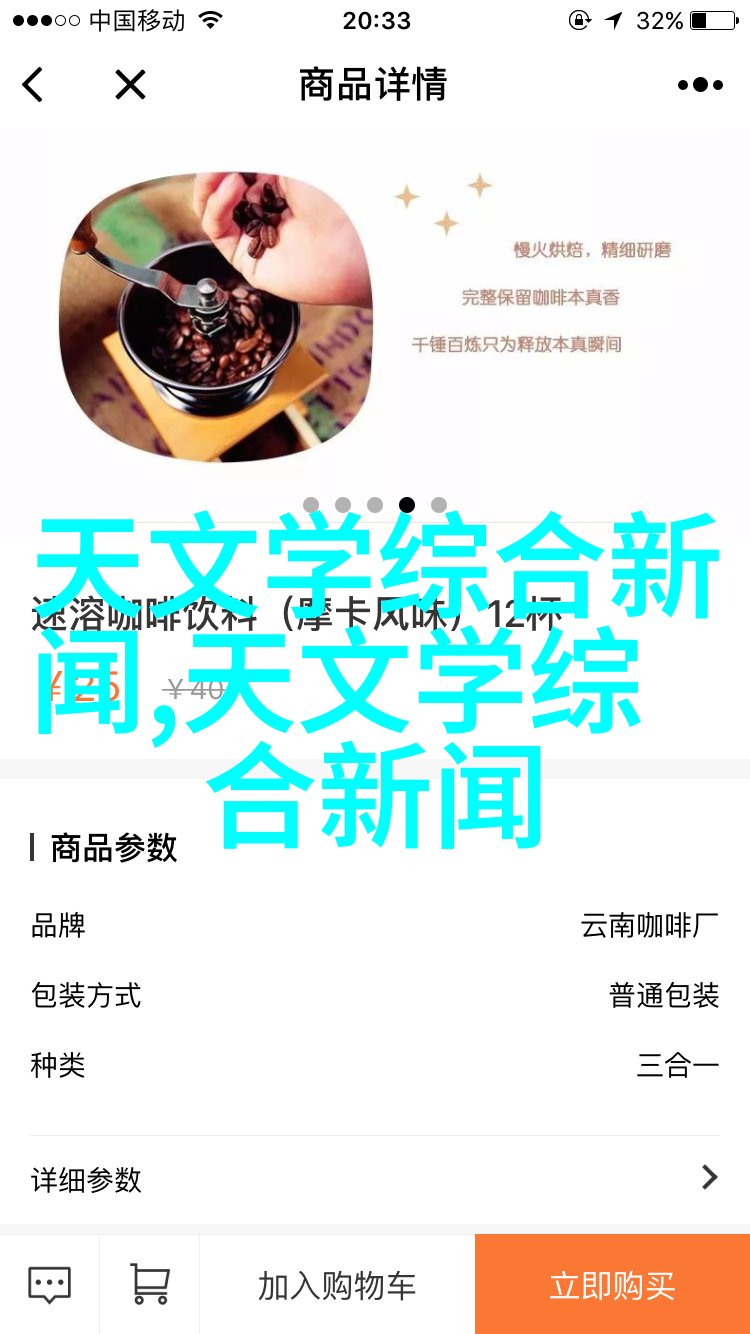Tap the image carousel page indicator dots
750x1334 pixels.
click(375, 505)
